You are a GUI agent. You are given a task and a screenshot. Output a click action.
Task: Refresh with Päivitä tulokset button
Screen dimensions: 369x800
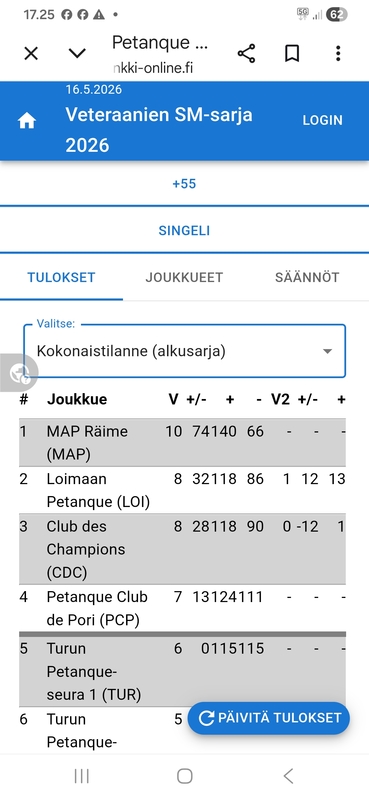pyautogui.click(x=269, y=718)
